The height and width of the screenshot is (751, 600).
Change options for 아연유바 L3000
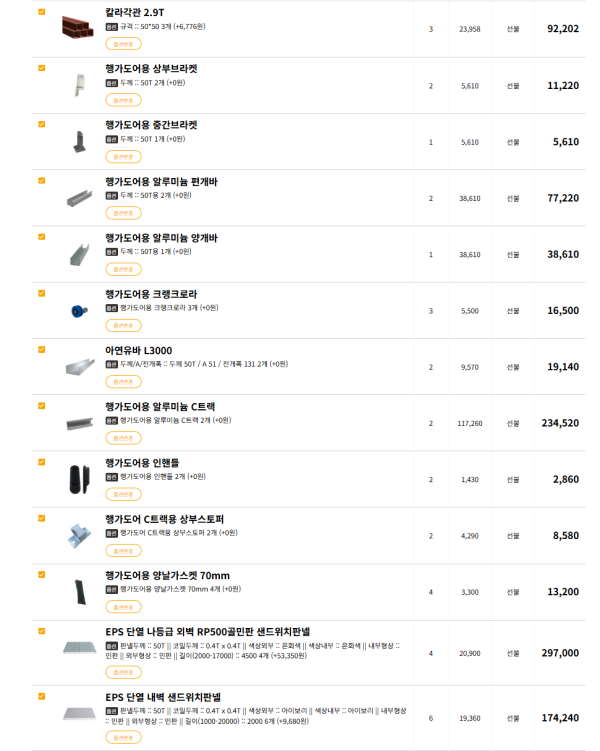[x=123, y=381]
